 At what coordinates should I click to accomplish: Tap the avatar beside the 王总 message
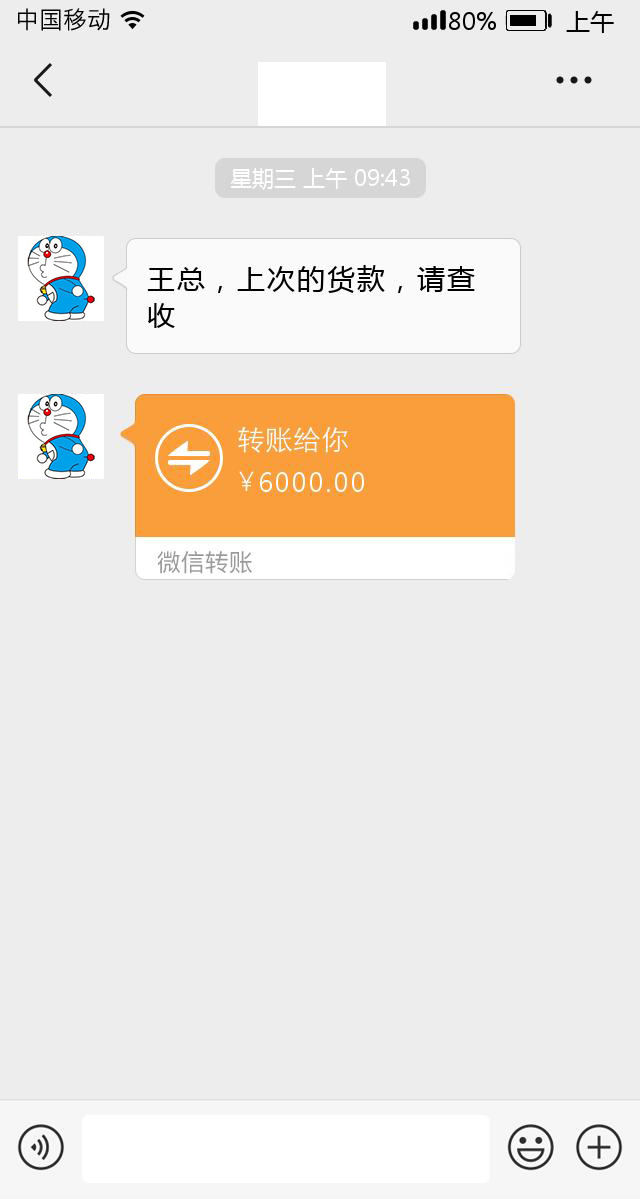[61, 279]
